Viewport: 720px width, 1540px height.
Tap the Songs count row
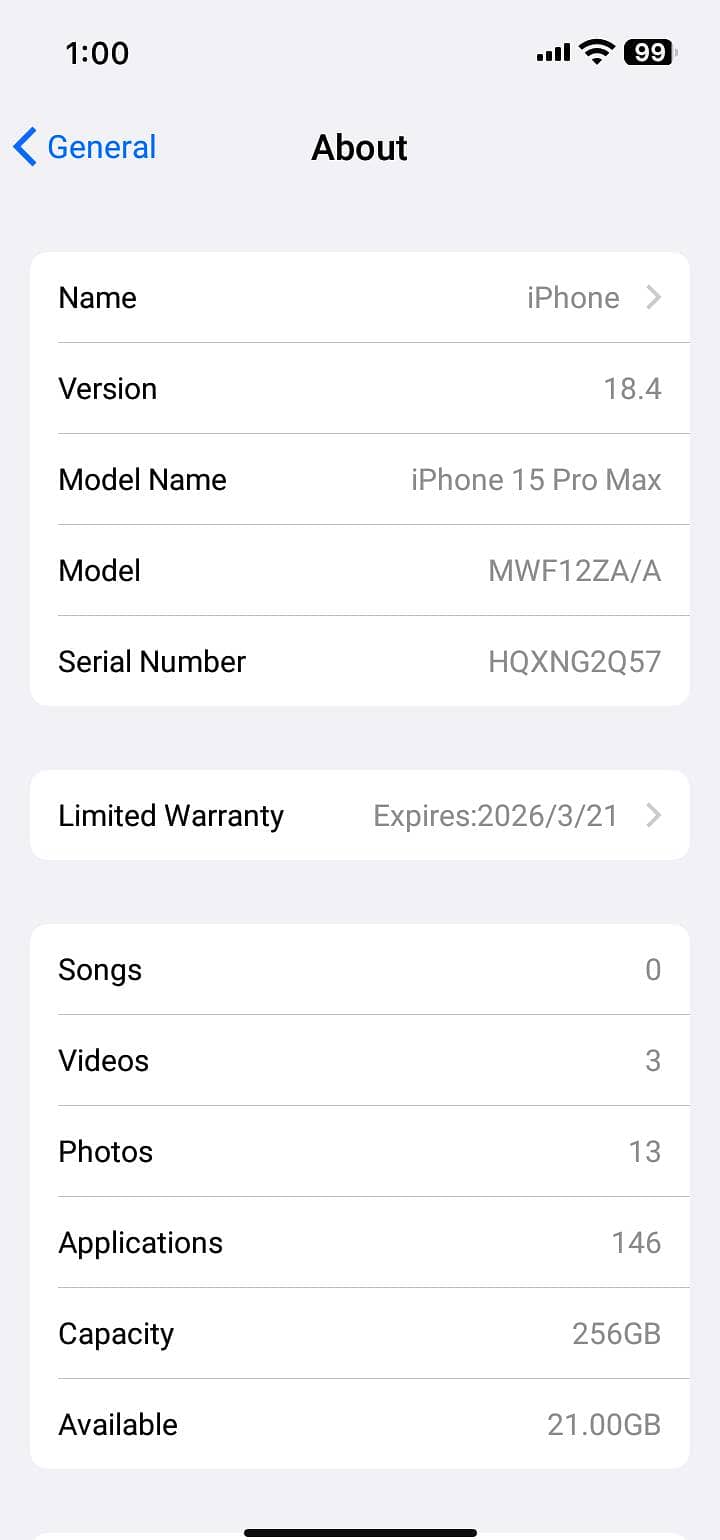(360, 969)
